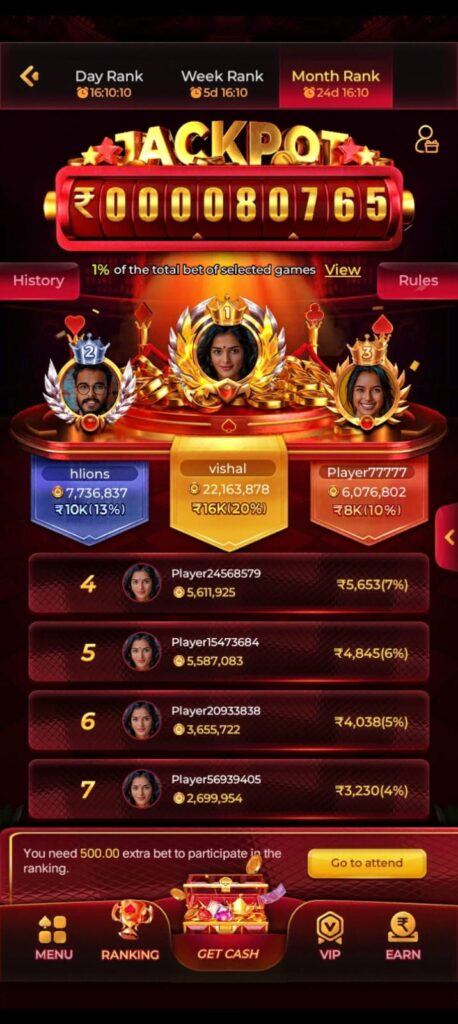Open the History button
458x1024 pixels.
tap(39, 281)
